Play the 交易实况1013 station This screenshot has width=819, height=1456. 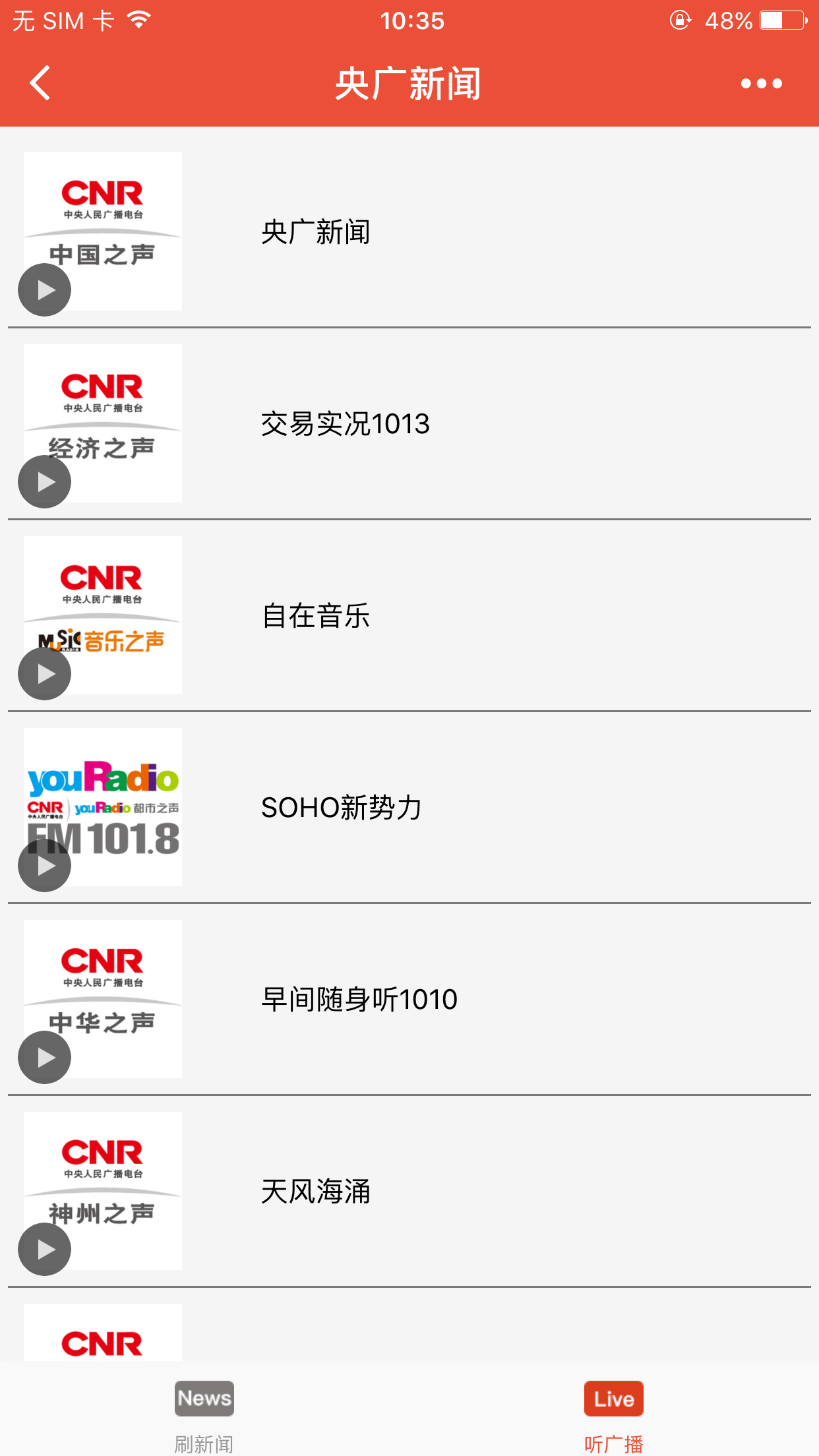click(45, 482)
